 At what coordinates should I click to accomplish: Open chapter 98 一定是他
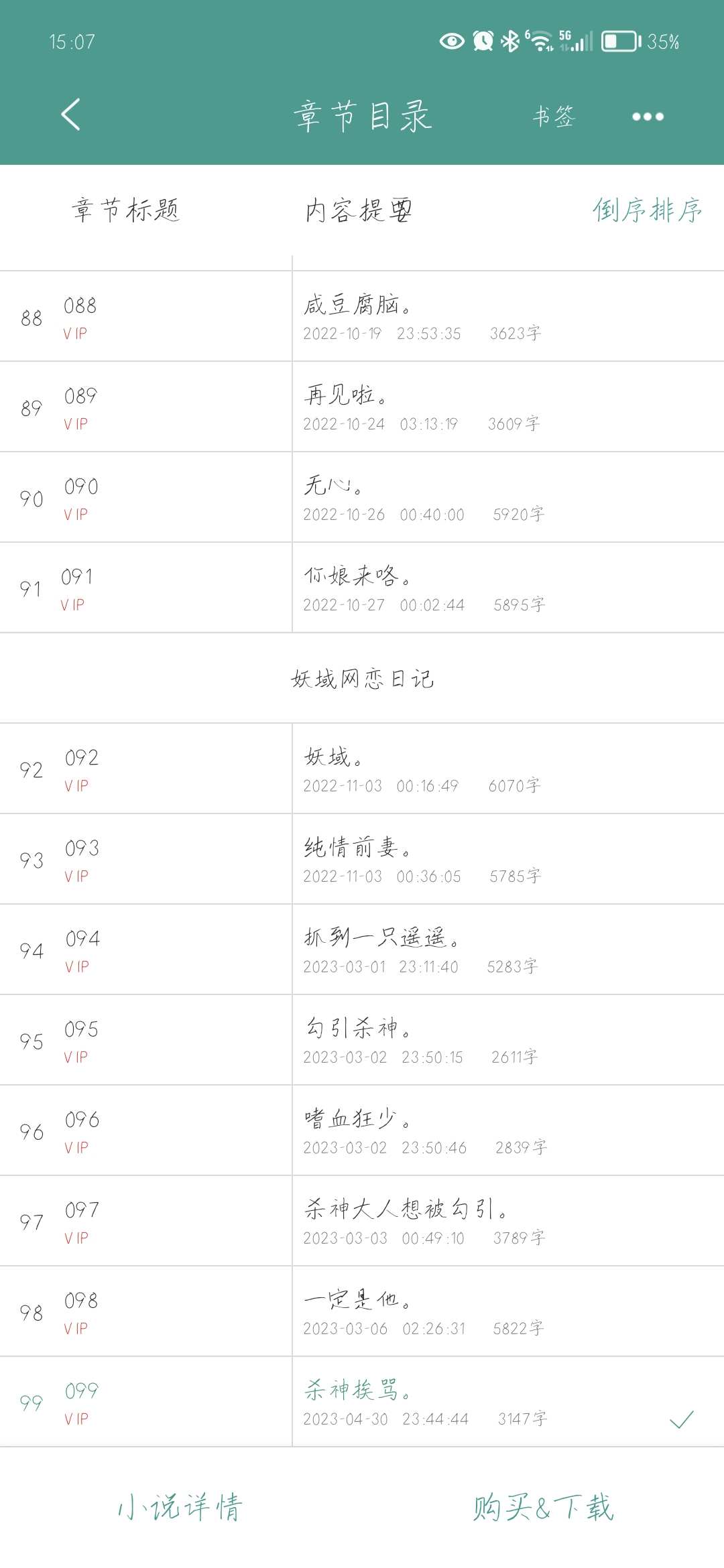pos(362,1311)
